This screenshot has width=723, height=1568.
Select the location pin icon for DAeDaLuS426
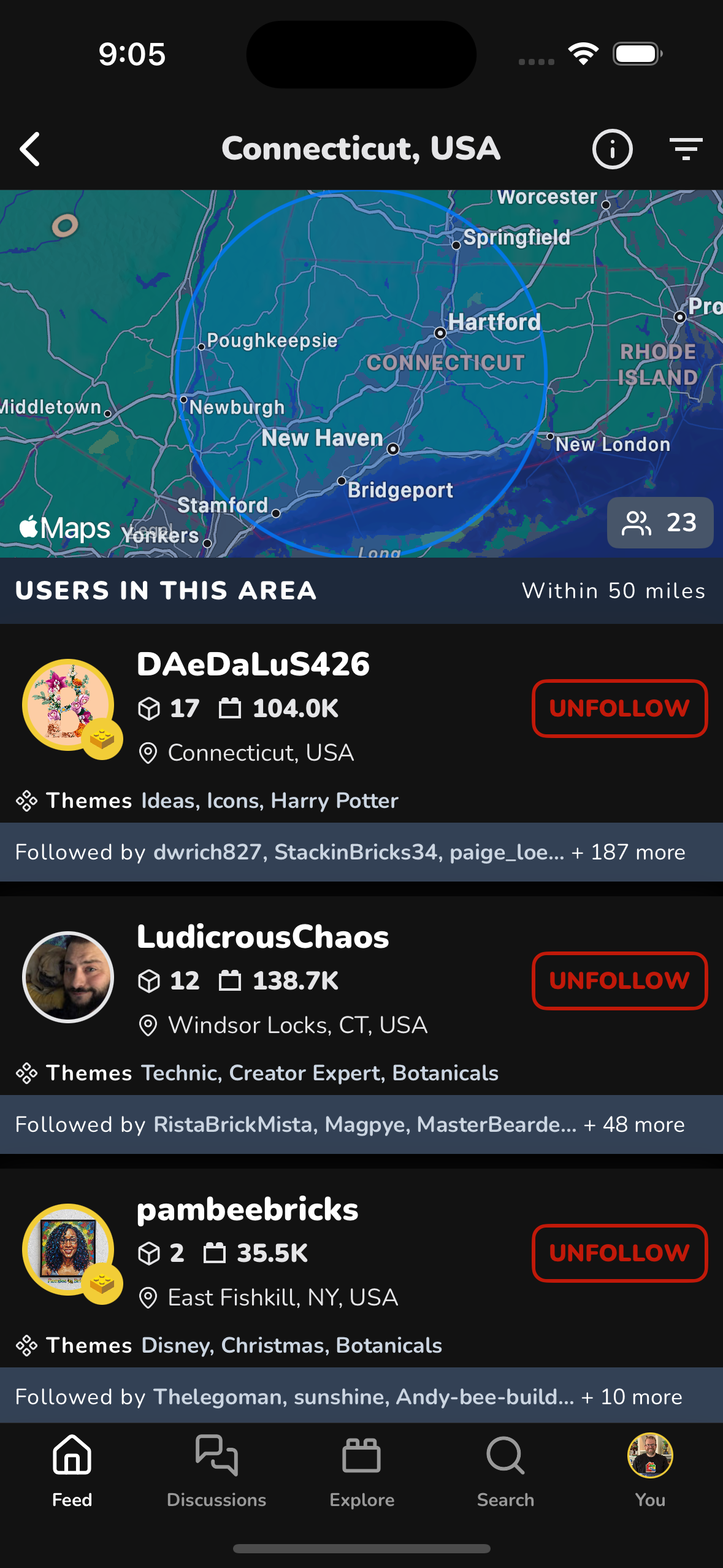click(149, 752)
